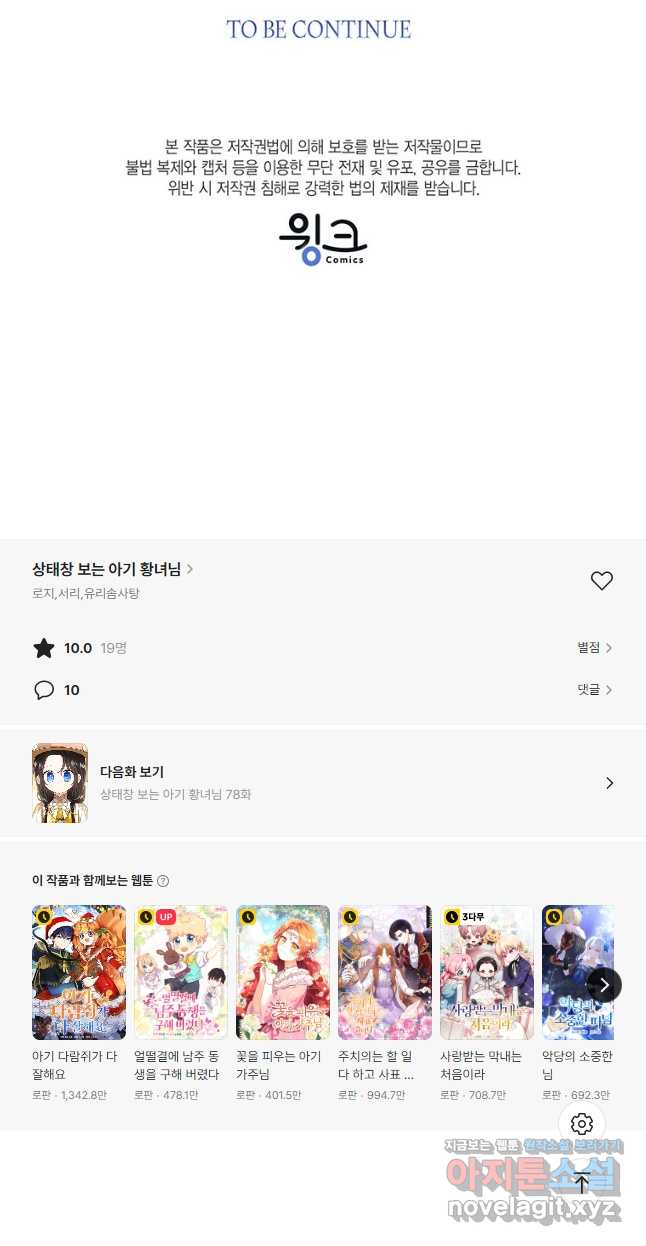Jump back to top of page
This screenshot has height=1246, width=646.
click(x=582, y=1183)
